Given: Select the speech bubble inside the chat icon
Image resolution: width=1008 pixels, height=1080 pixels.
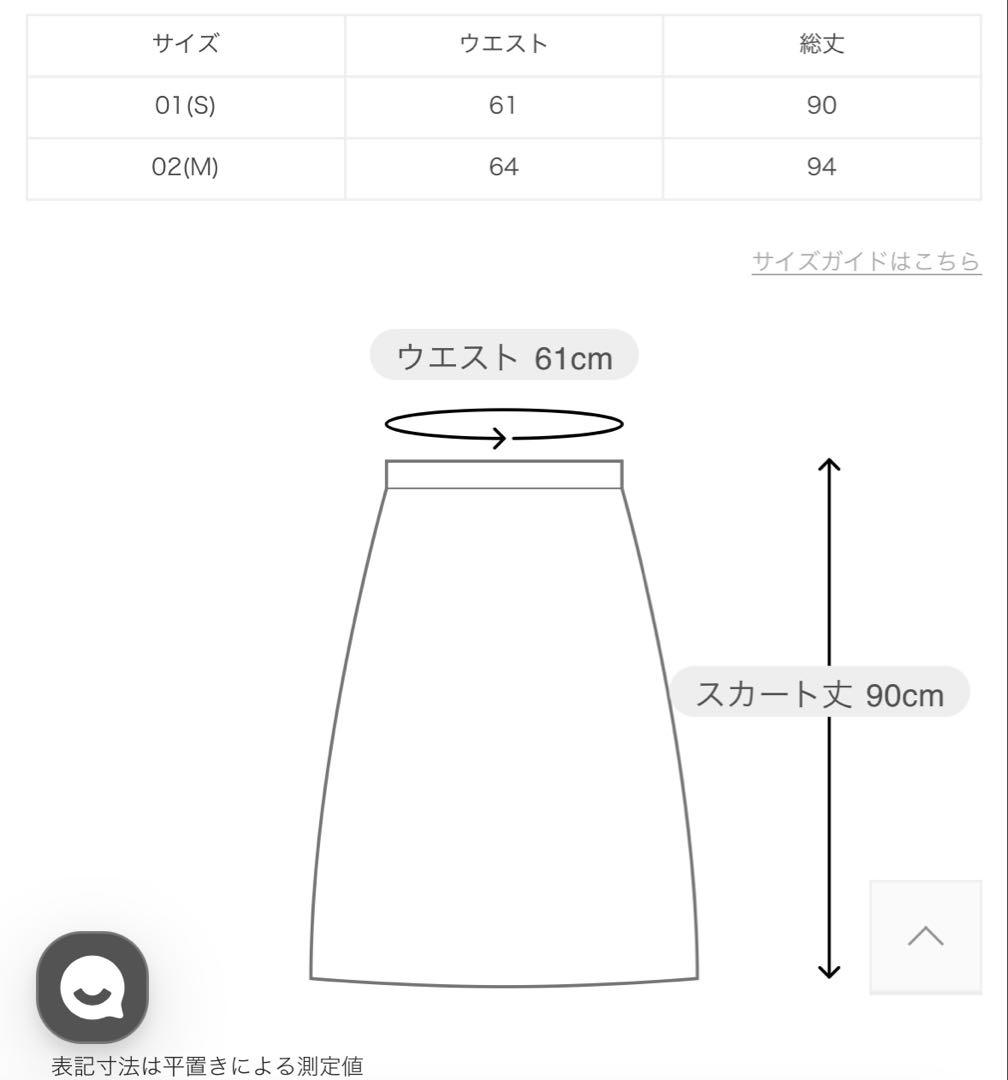Looking at the screenshot, I should pyautogui.click(x=91, y=985).
